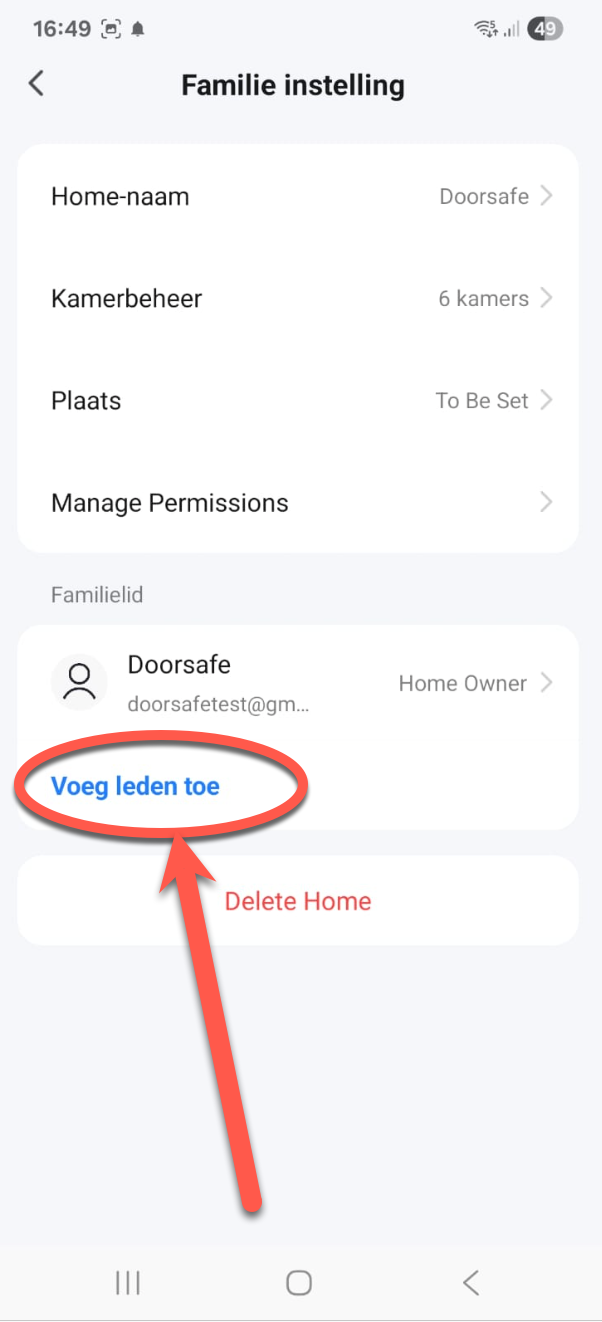Screen dimensions: 602x1322
Task: Open recent apps in the navigation bar
Action: click(x=128, y=1283)
